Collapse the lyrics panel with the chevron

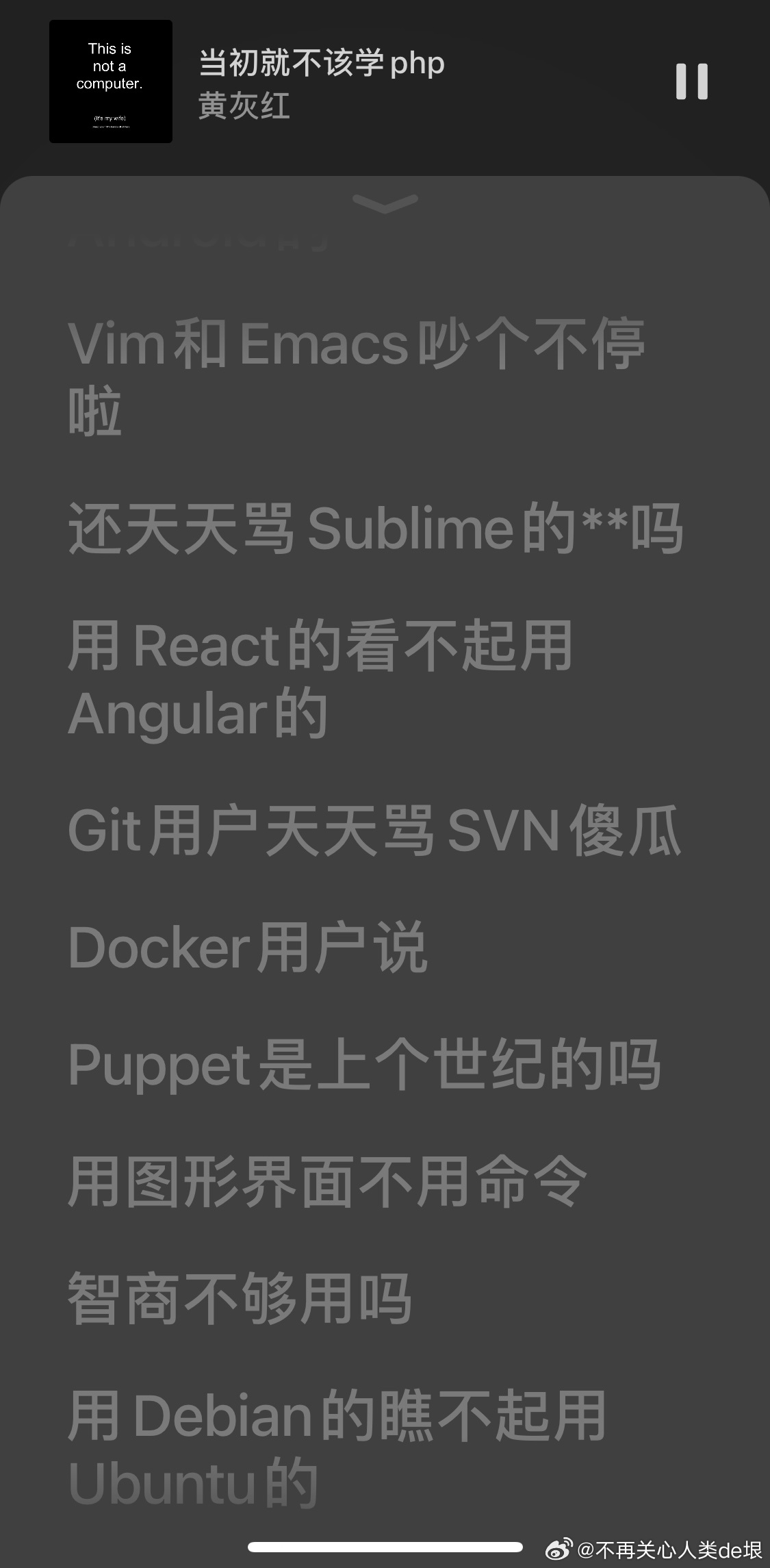pos(385,203)
